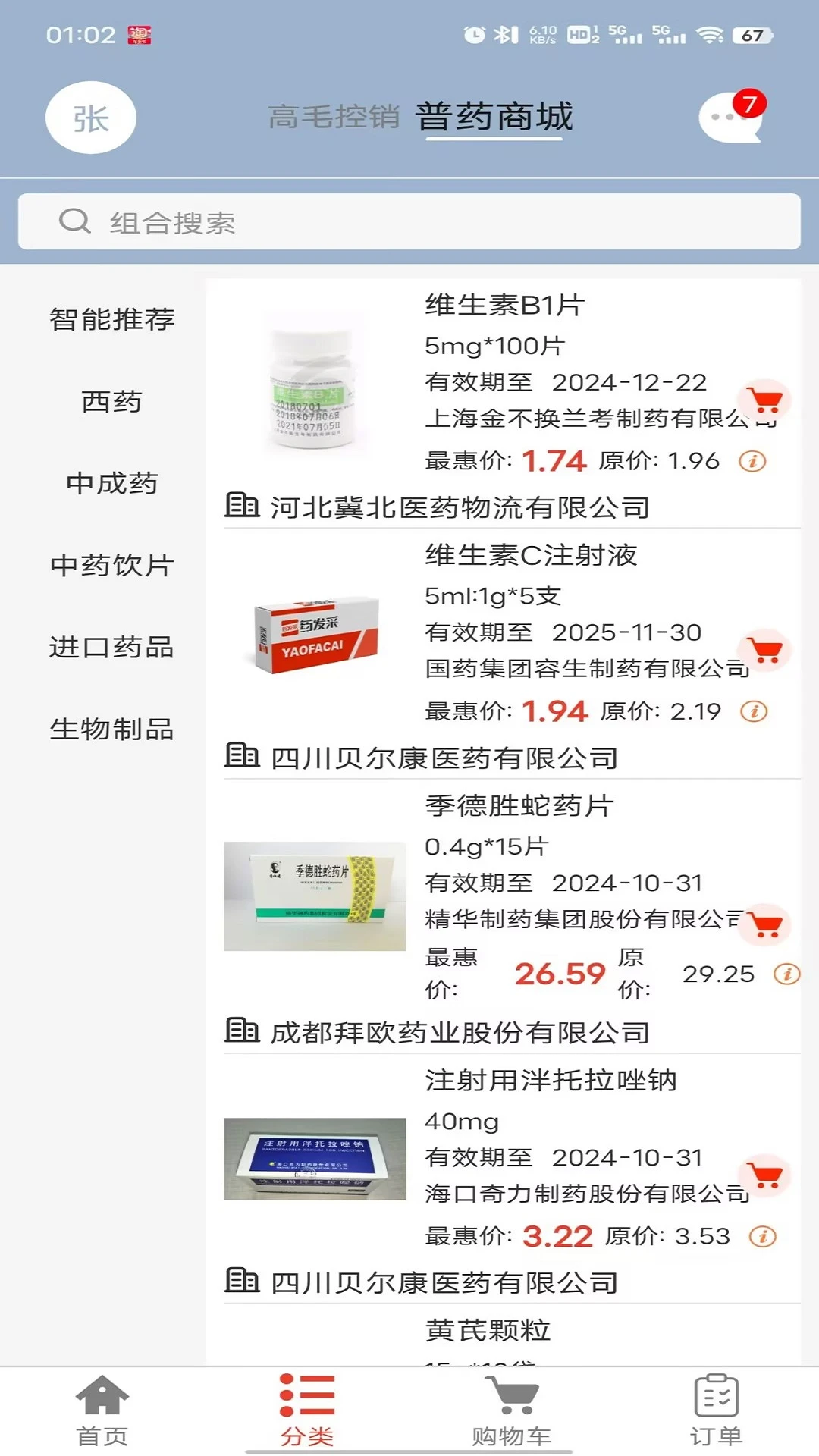Add 维生素C注射液 to the cart
819x1456 pixels.
click(765, 650)
